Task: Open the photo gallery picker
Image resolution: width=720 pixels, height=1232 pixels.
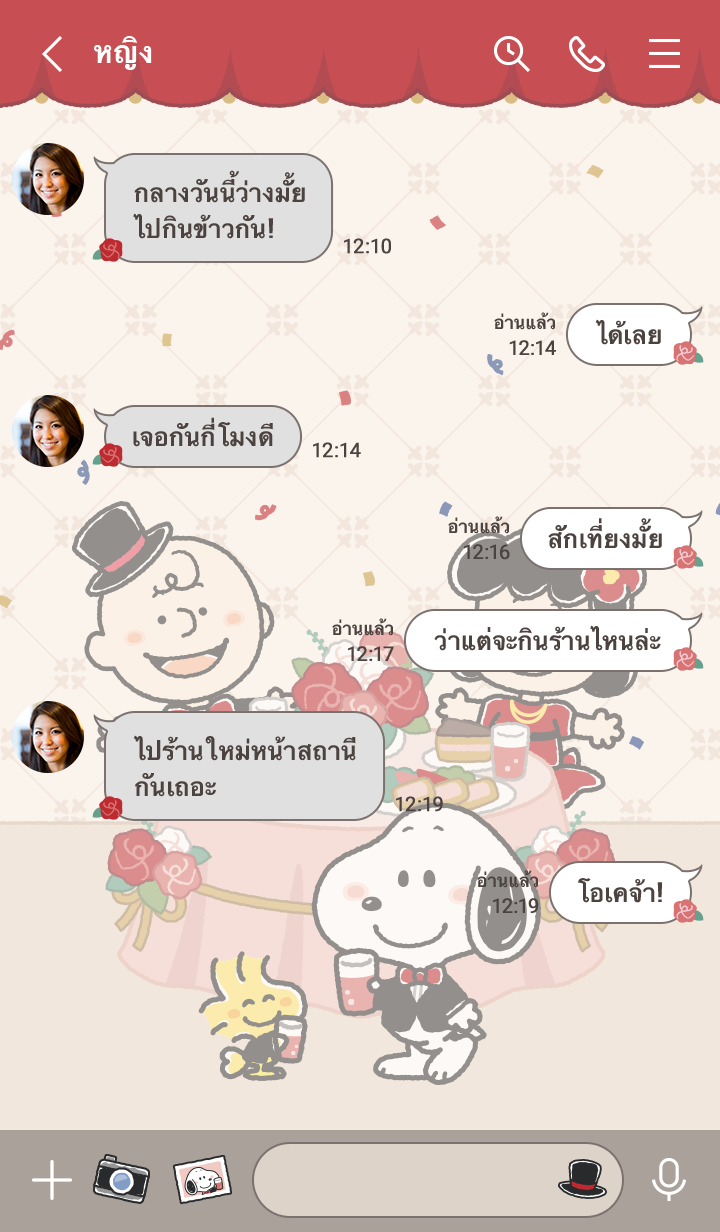Action: pyautogui.click(x=202, y=1180)
